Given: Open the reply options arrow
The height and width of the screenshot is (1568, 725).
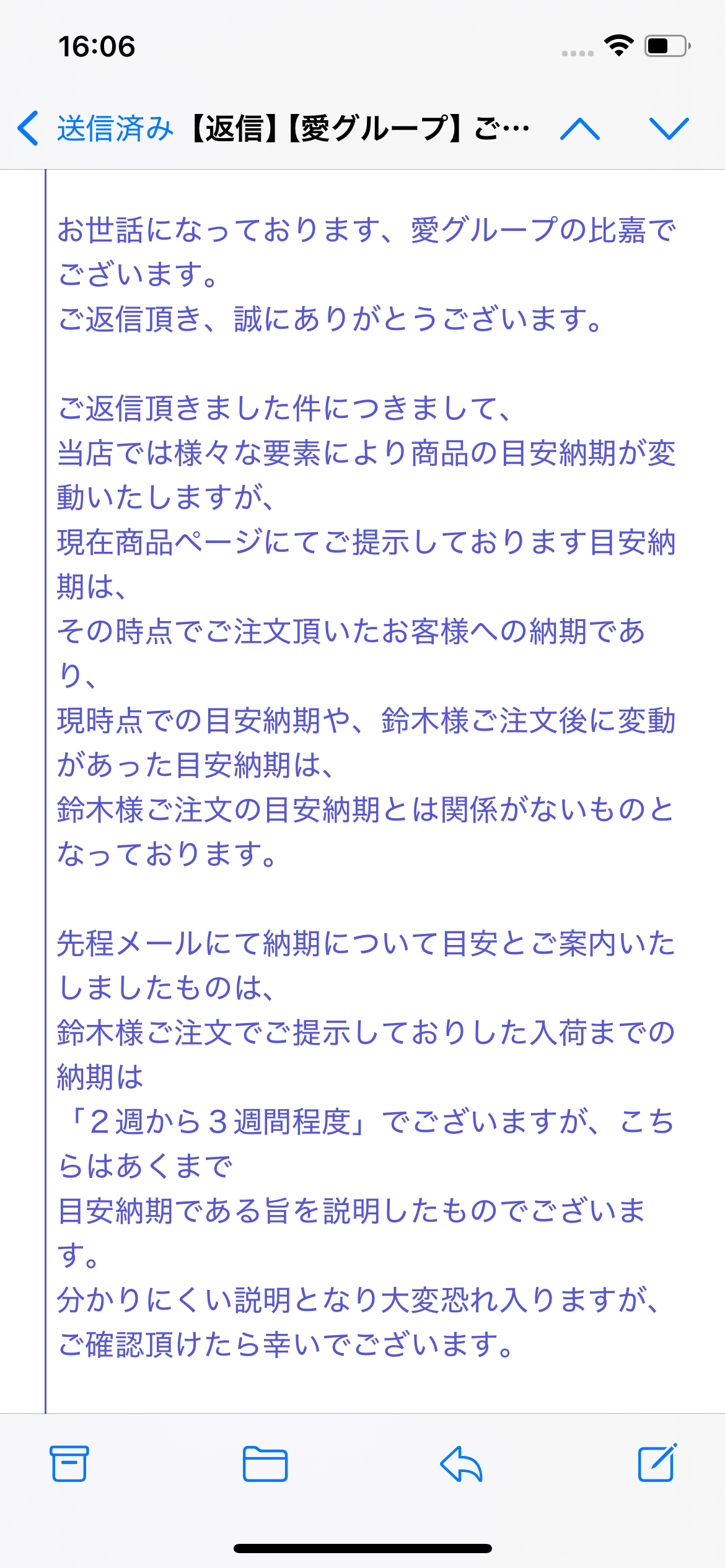Looking at the screenshot, I should pyautogui.click(x=461, y=1464).
